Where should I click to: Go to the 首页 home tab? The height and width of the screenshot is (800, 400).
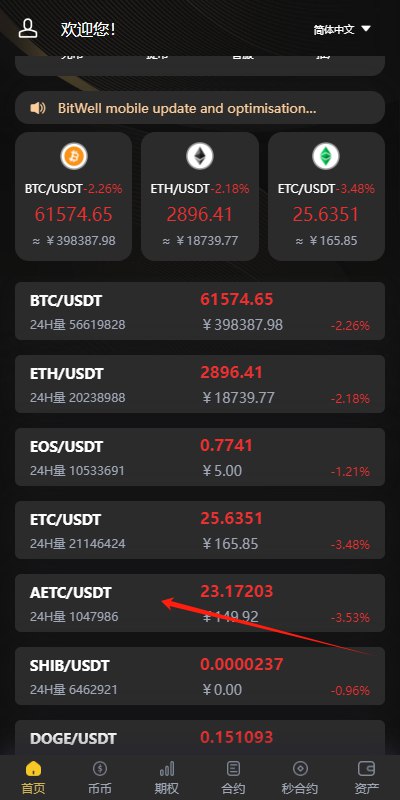click(33, 778)
